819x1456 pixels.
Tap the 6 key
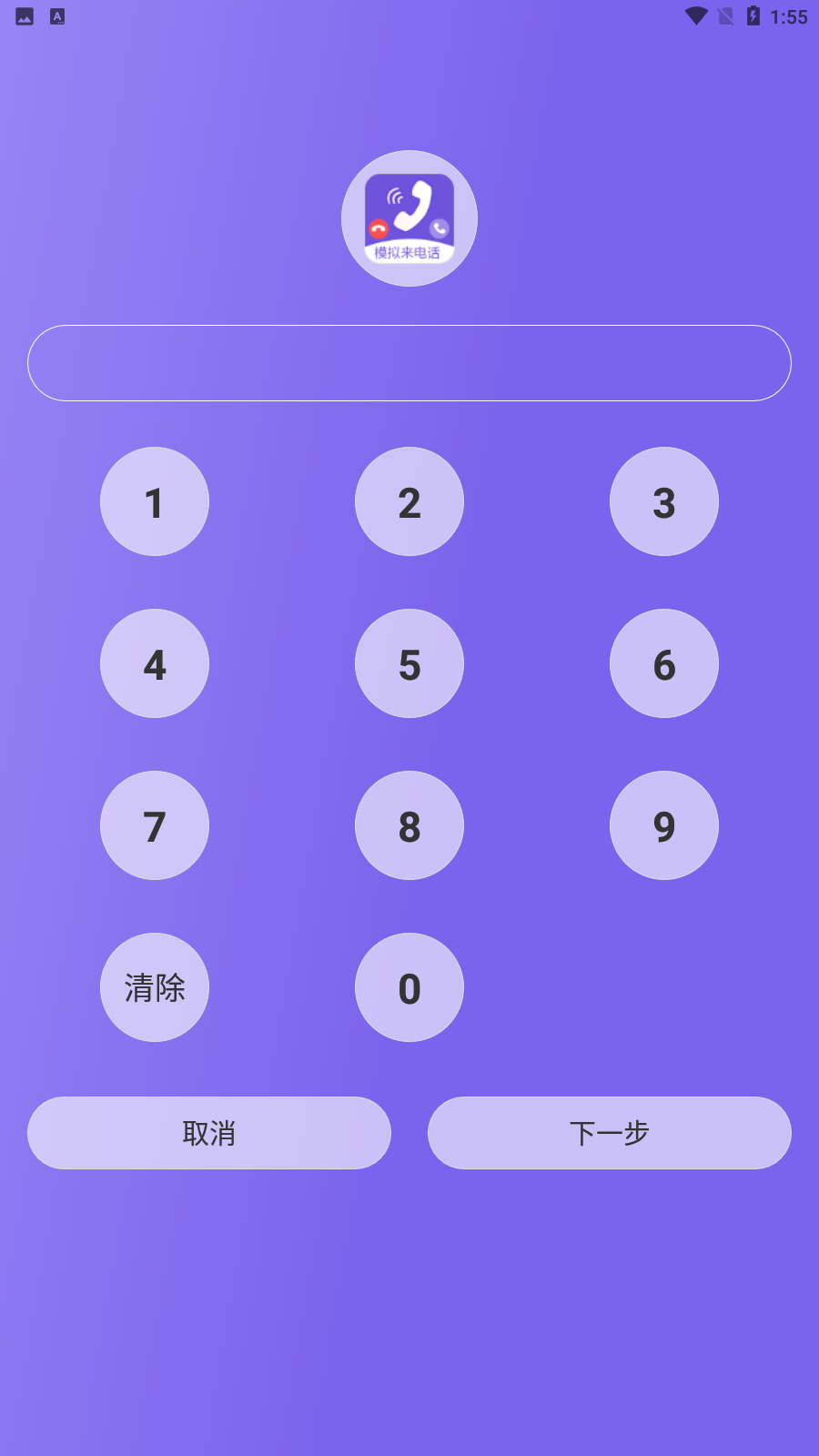[x=664, y=663]
